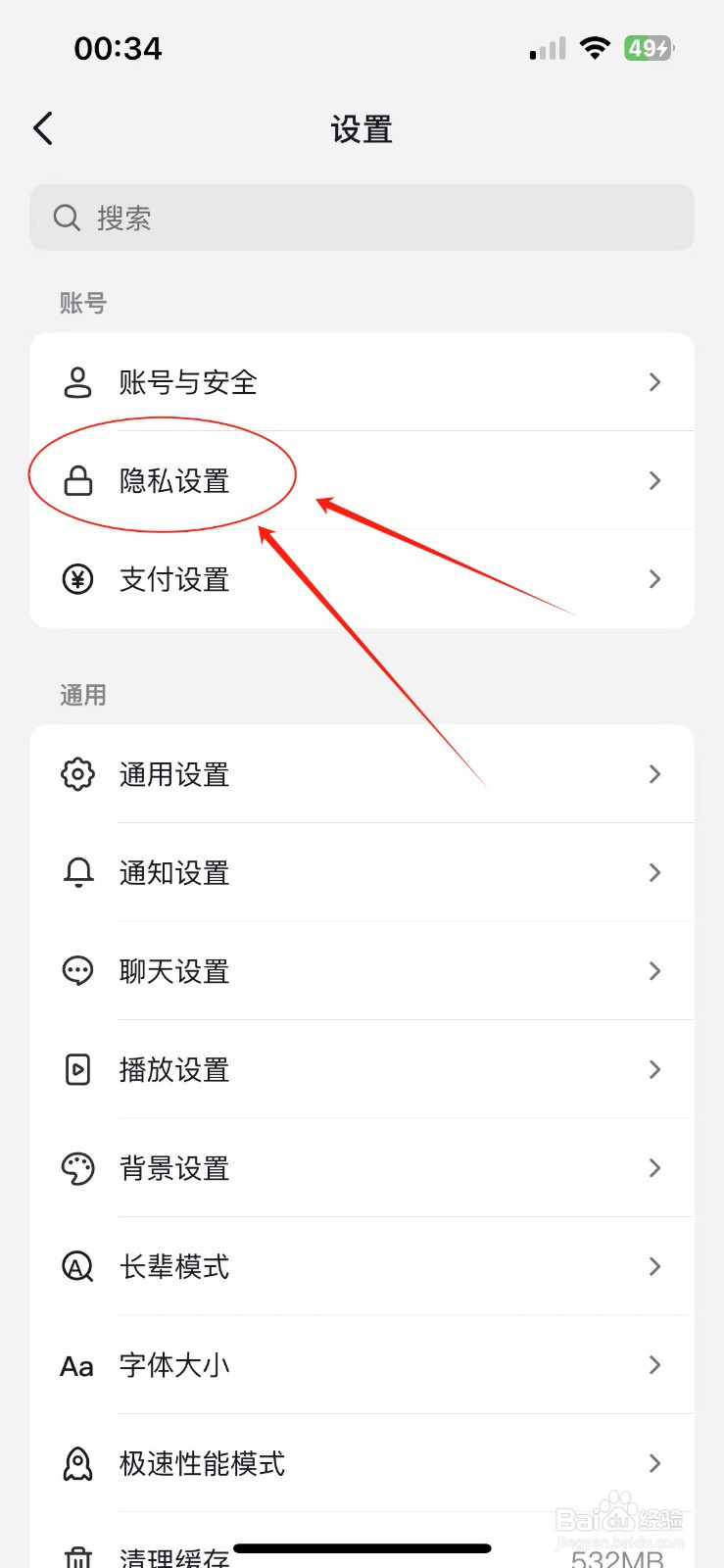724x1568 pixels.
Task: Click the palette icon beside 背景设置
Action: click(76, 1168)
